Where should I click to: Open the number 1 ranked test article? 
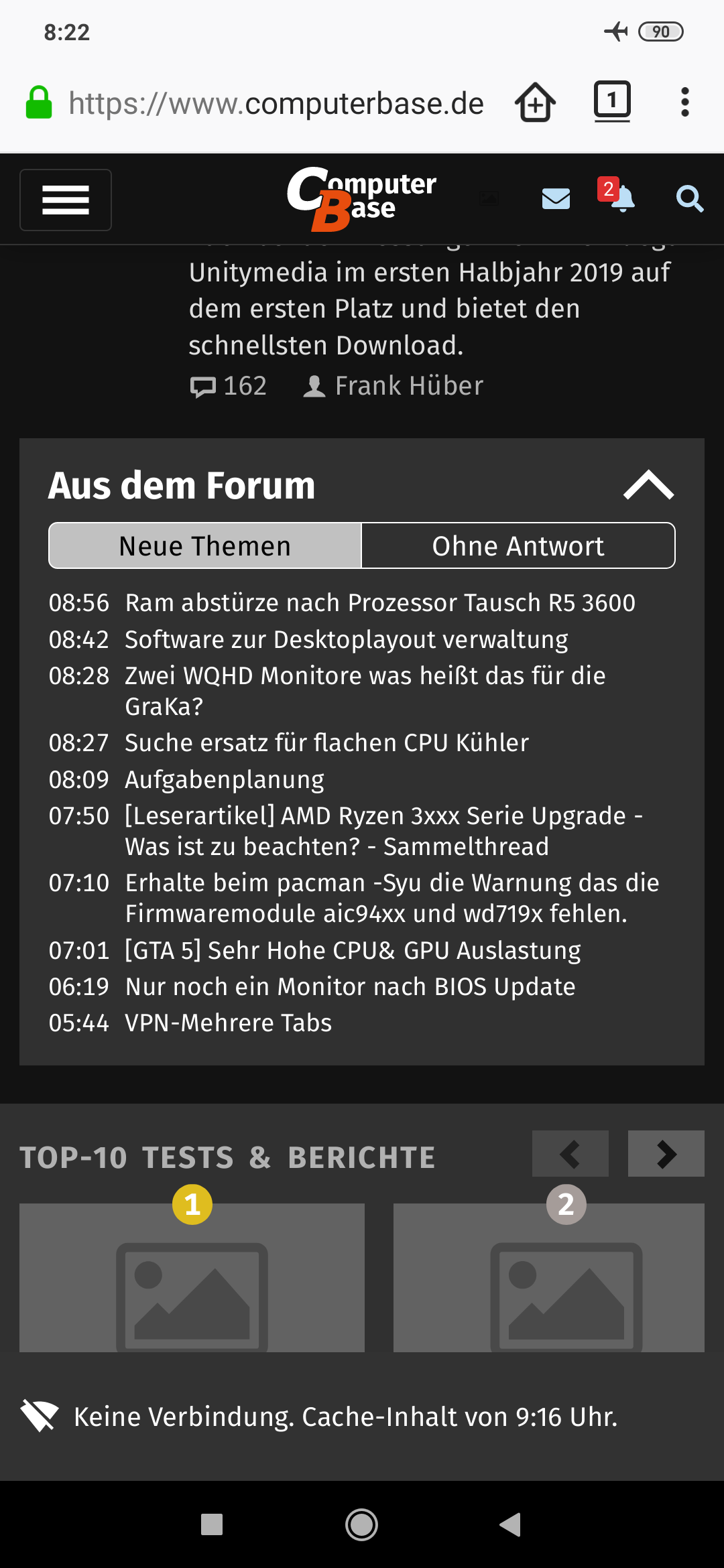[x=192, y=1277]
